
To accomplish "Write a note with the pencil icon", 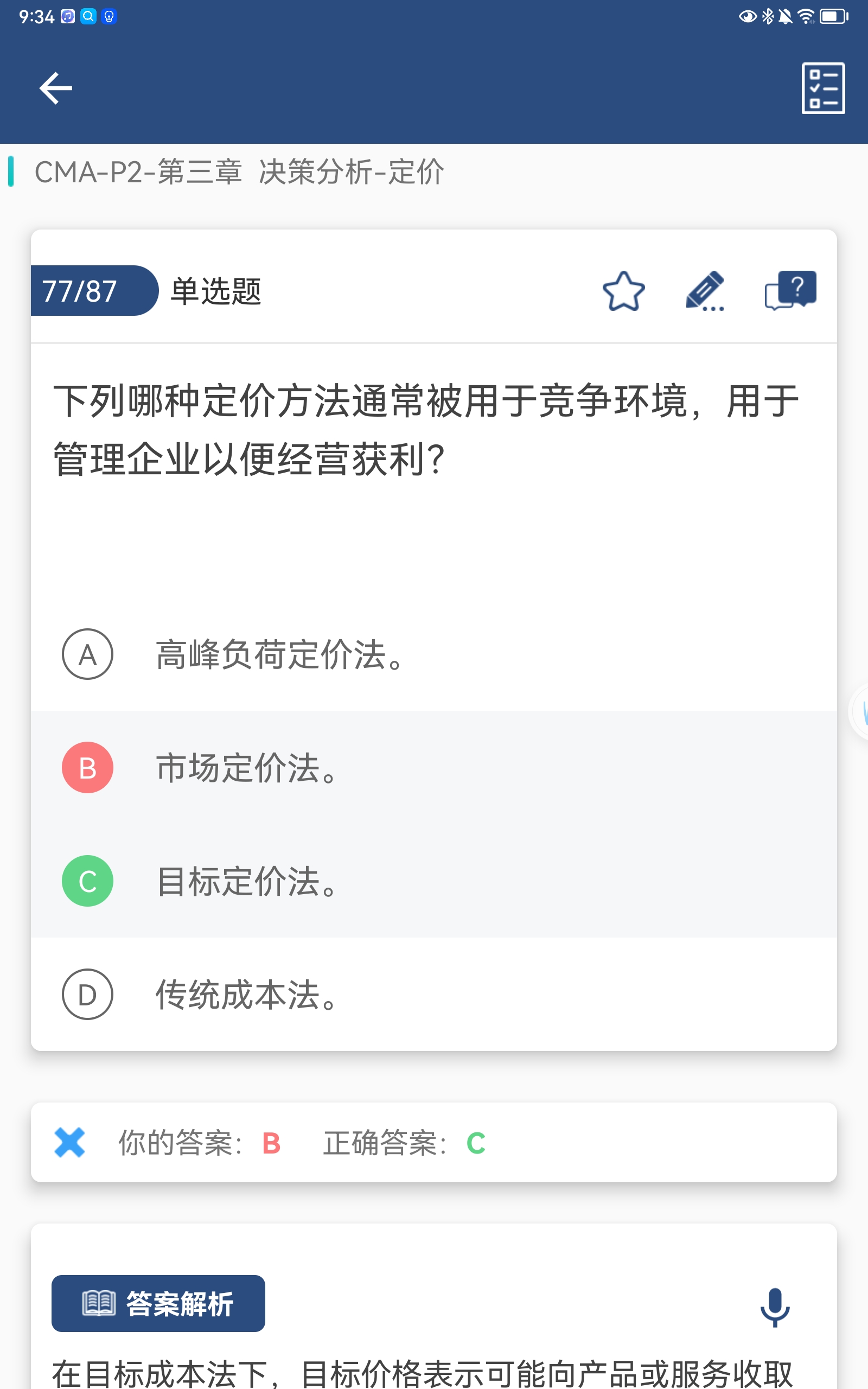I will point(705,291).
